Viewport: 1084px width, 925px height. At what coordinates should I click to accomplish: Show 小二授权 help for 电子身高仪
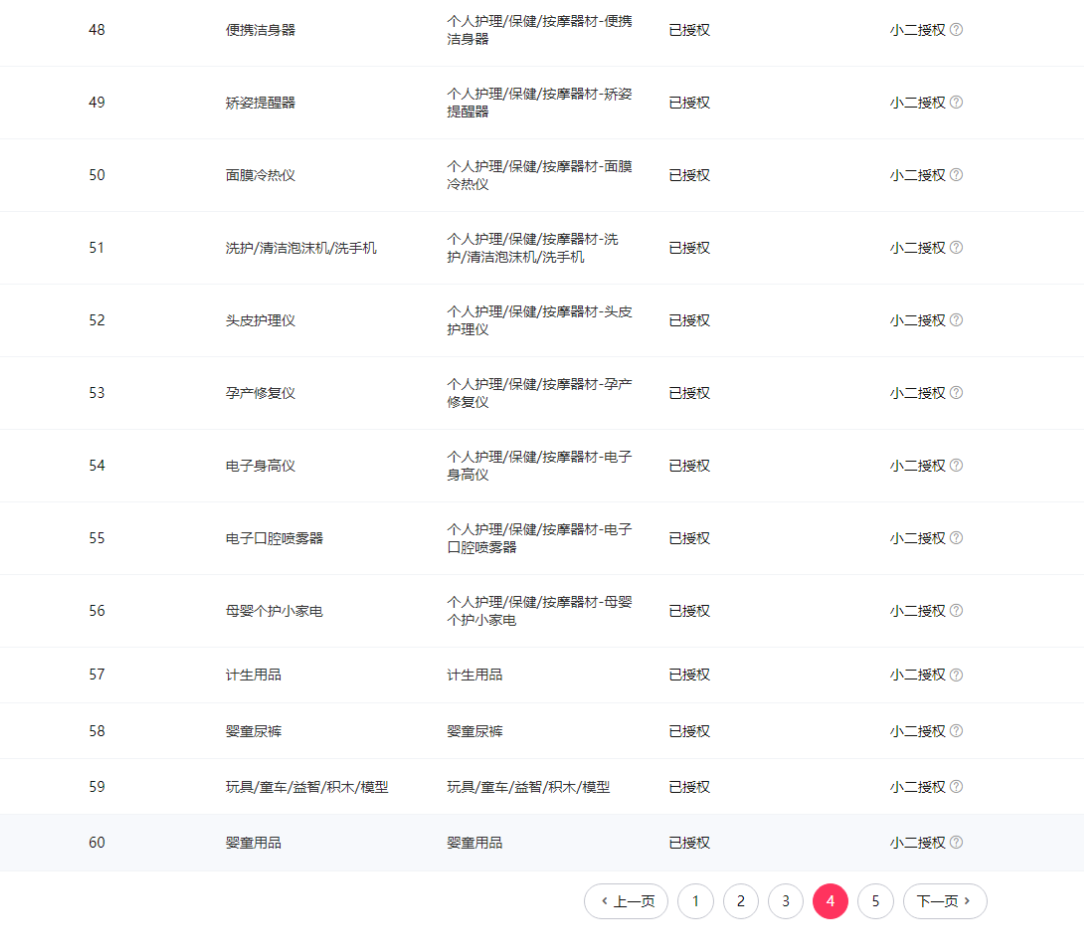(956, 465)
